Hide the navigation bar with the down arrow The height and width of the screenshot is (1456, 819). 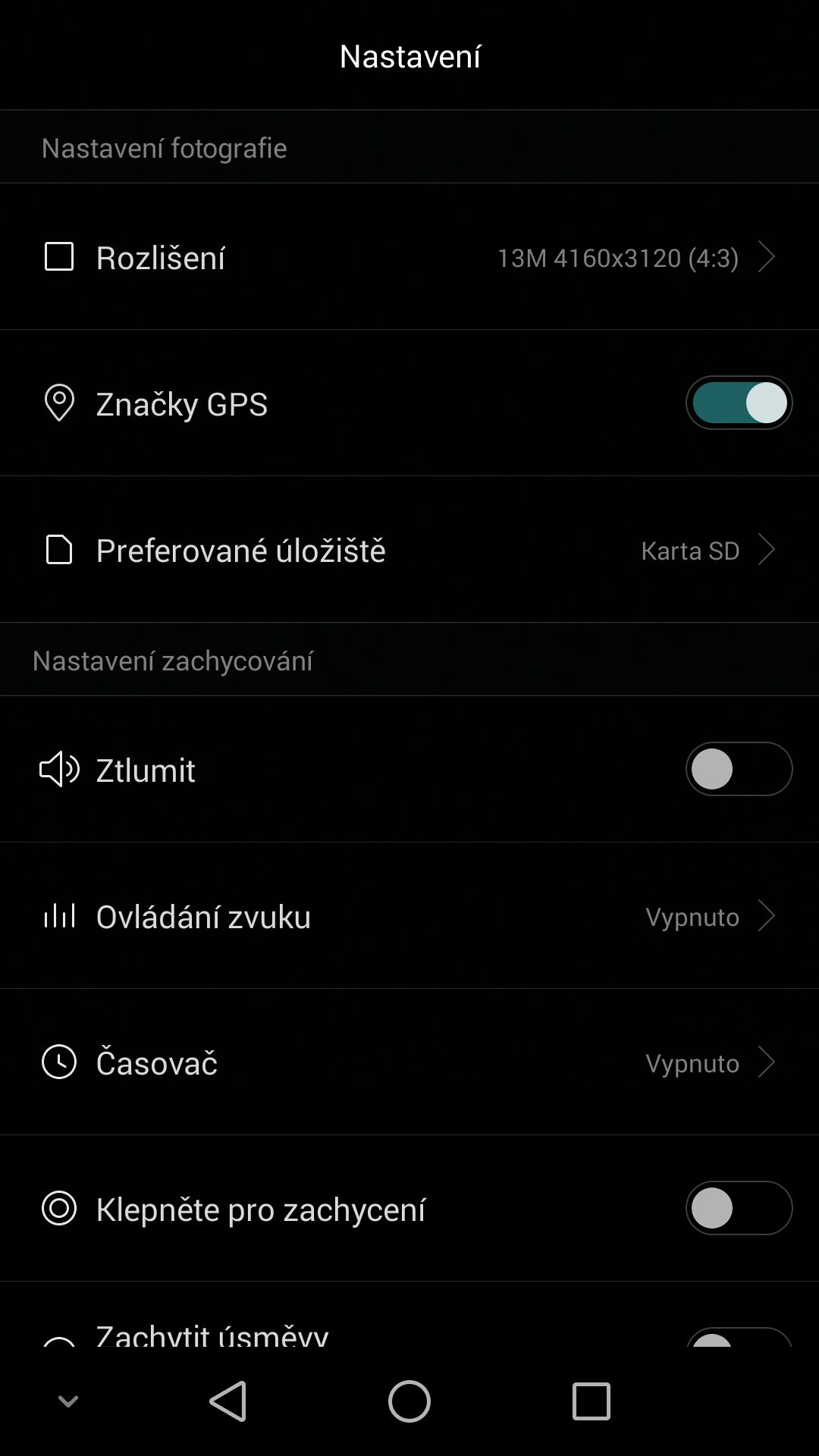click(x=68, y=1401)
